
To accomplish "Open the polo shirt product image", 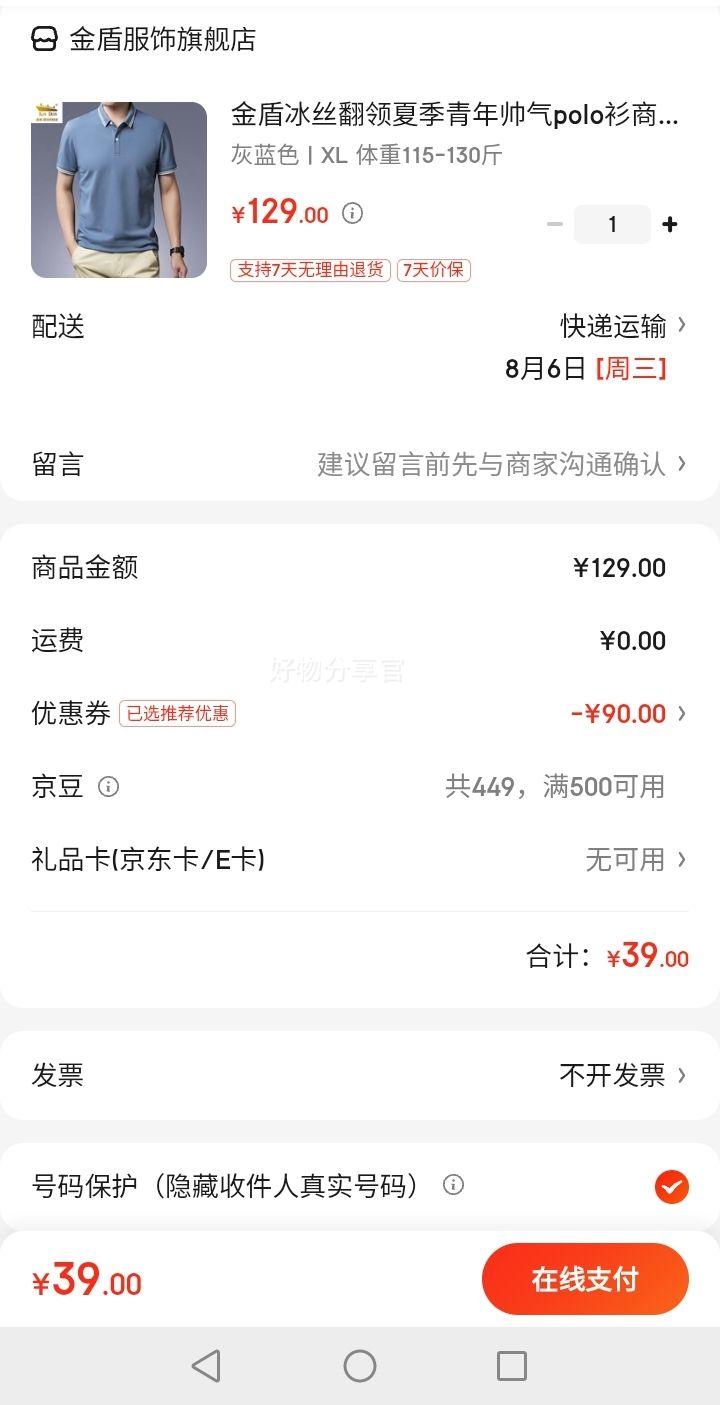I will click(119, 189).
